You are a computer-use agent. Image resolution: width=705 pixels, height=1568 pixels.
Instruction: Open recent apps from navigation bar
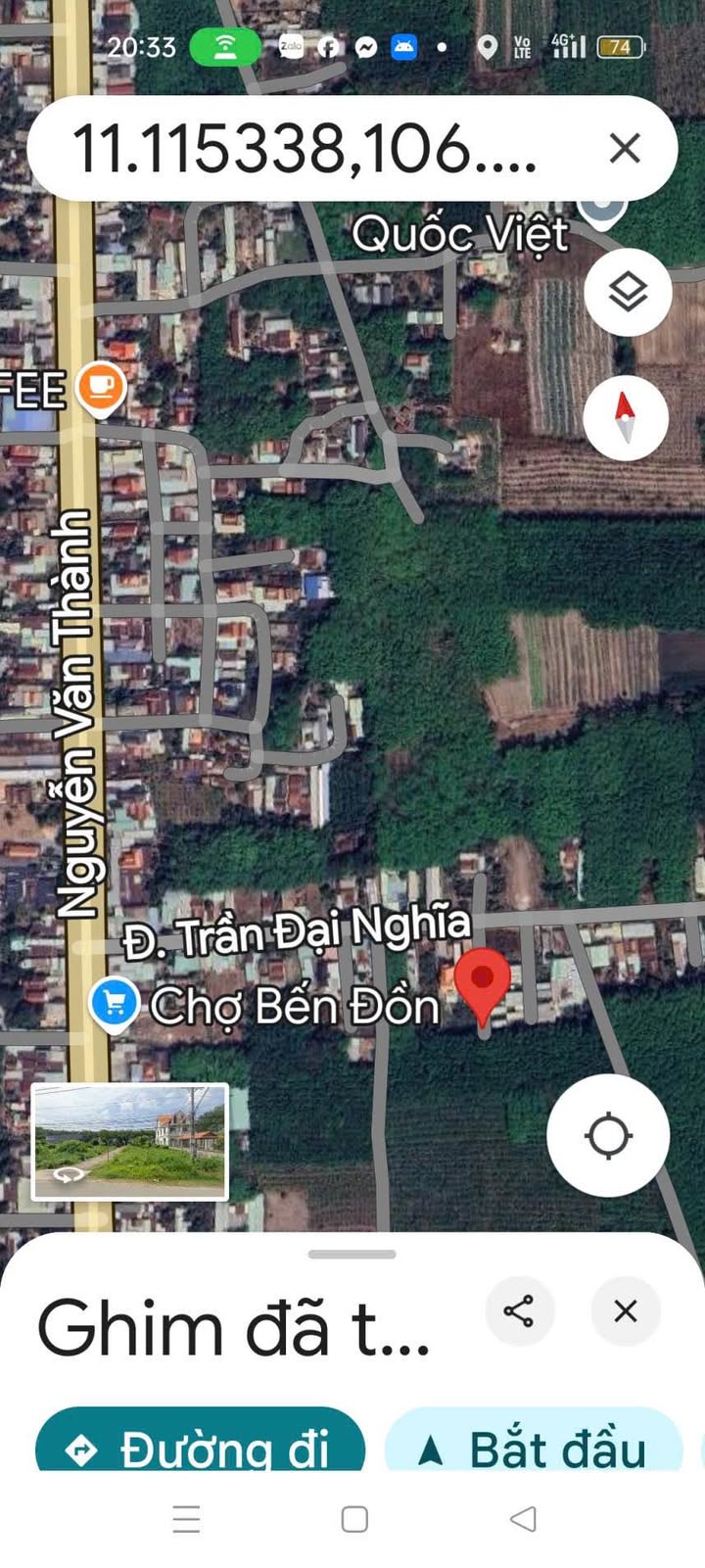click(186, 1519)
